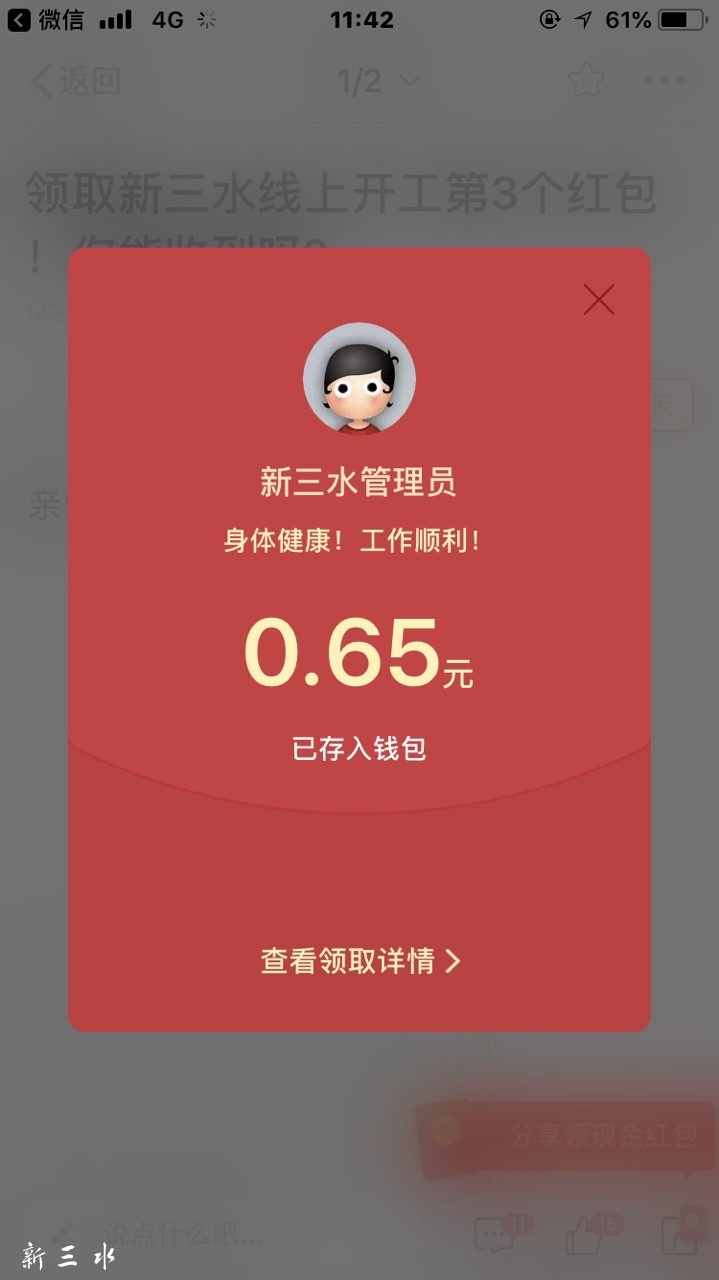Return to 微信 via status bar back
The height and width of the screenshot is (1280, 719).
coord(45,19)
